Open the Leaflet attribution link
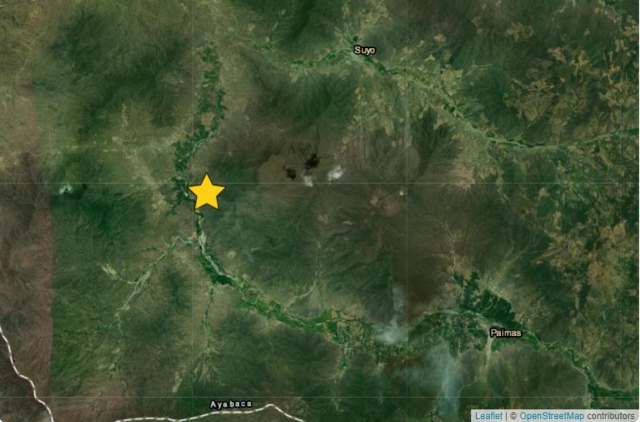 (x=488, y=414)
